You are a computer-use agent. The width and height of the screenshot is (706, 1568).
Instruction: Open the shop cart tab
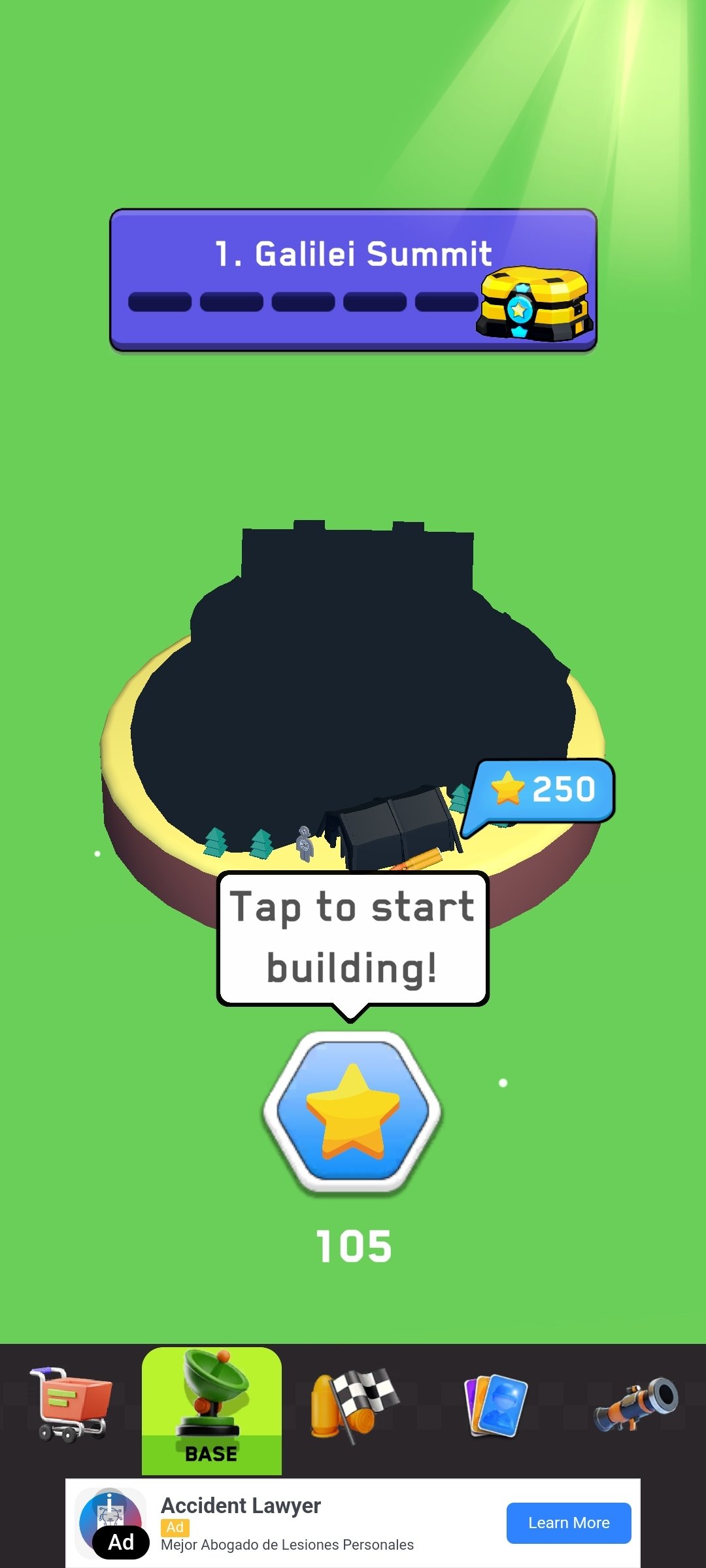tap(70, 1404)
